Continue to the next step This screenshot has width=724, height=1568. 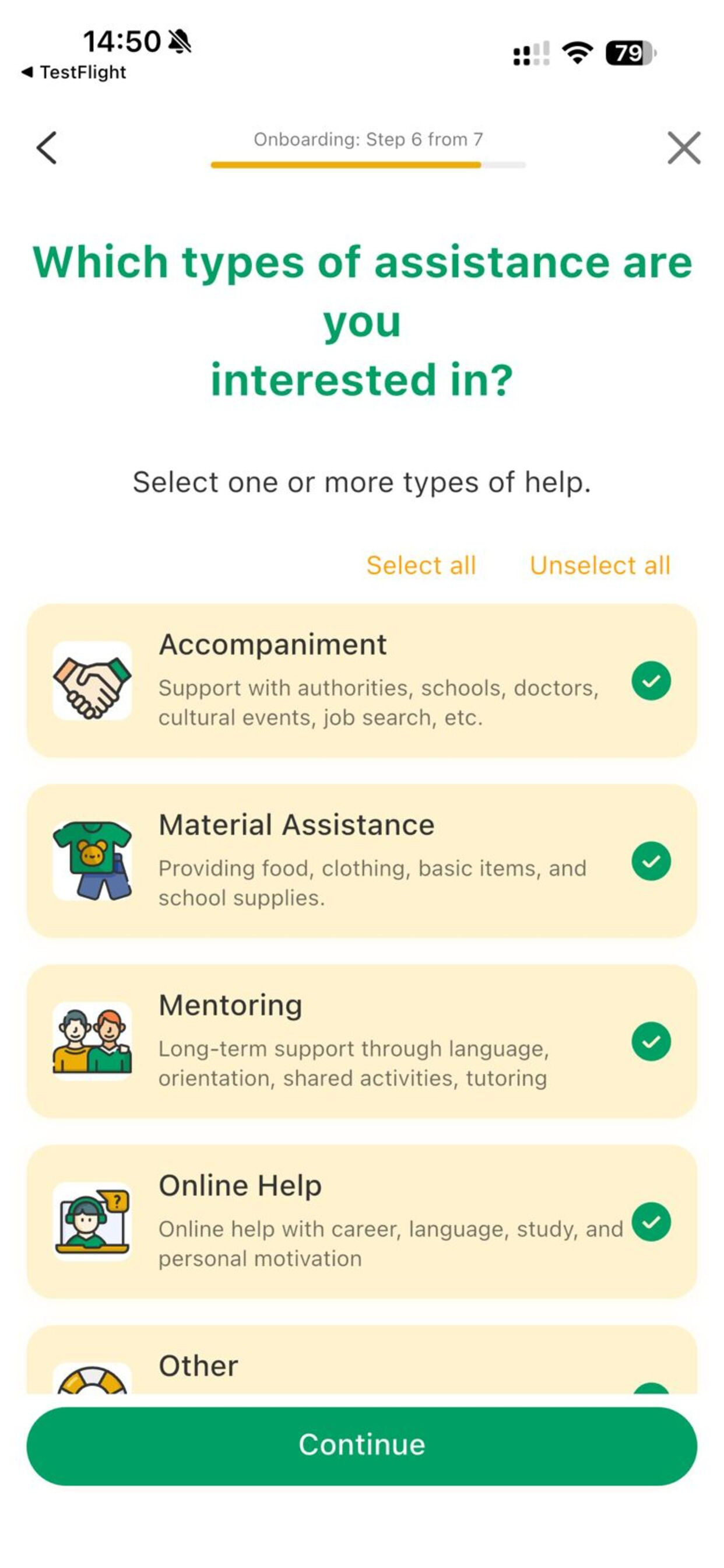click(x=361, y=1445)
